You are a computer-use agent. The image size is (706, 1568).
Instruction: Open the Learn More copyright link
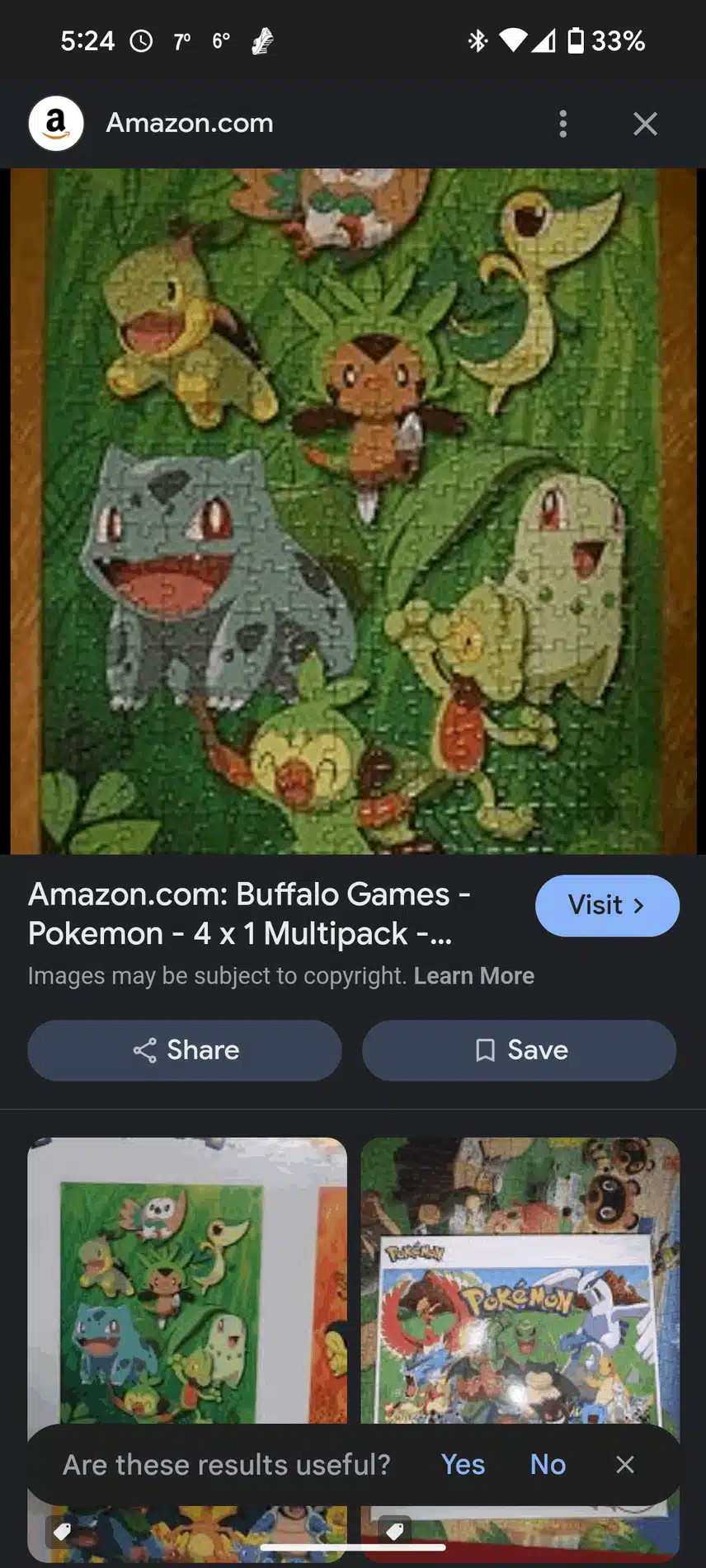click(x=473, y=976)
